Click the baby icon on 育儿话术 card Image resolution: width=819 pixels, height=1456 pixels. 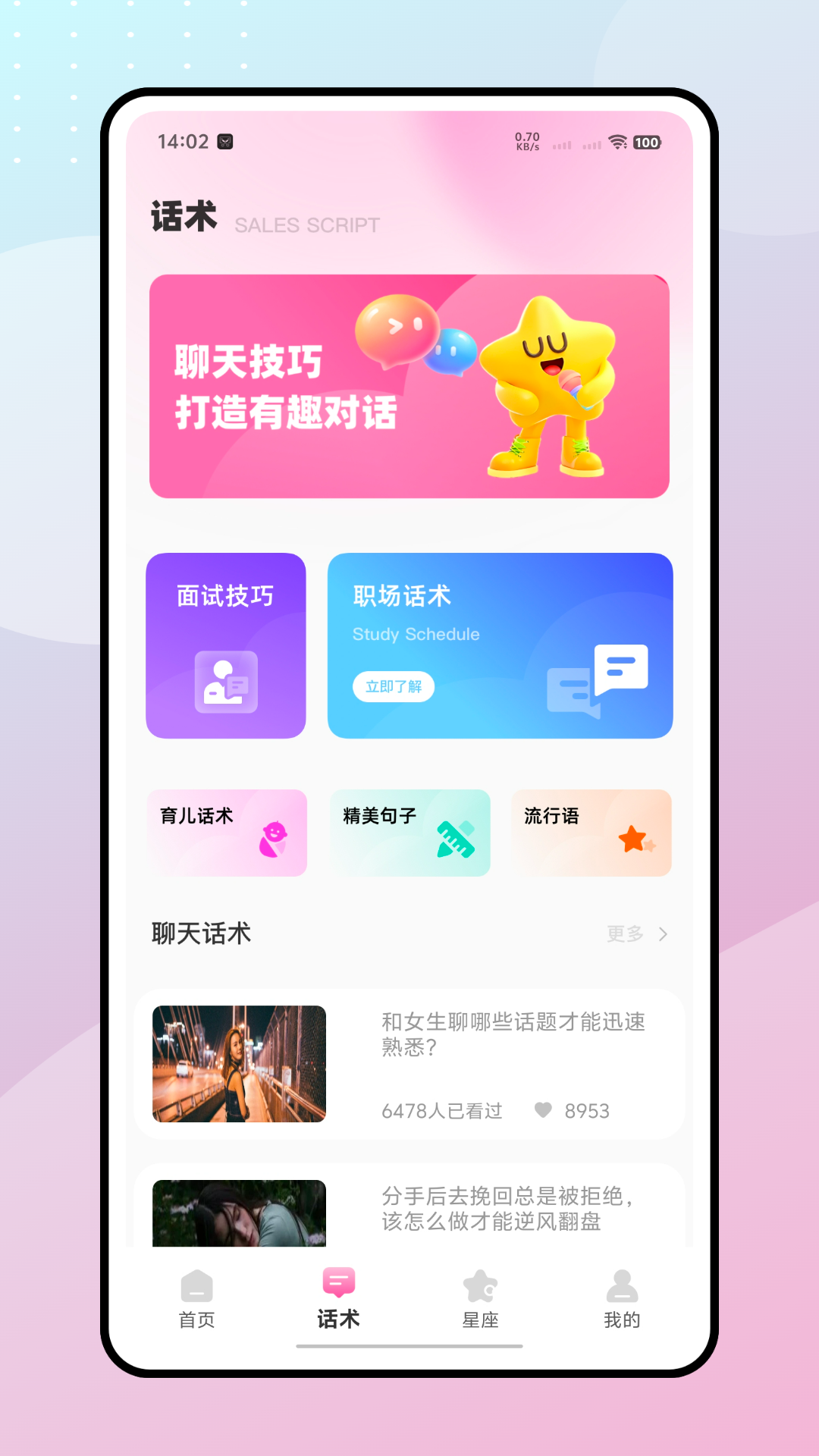[x=272, y=838]
